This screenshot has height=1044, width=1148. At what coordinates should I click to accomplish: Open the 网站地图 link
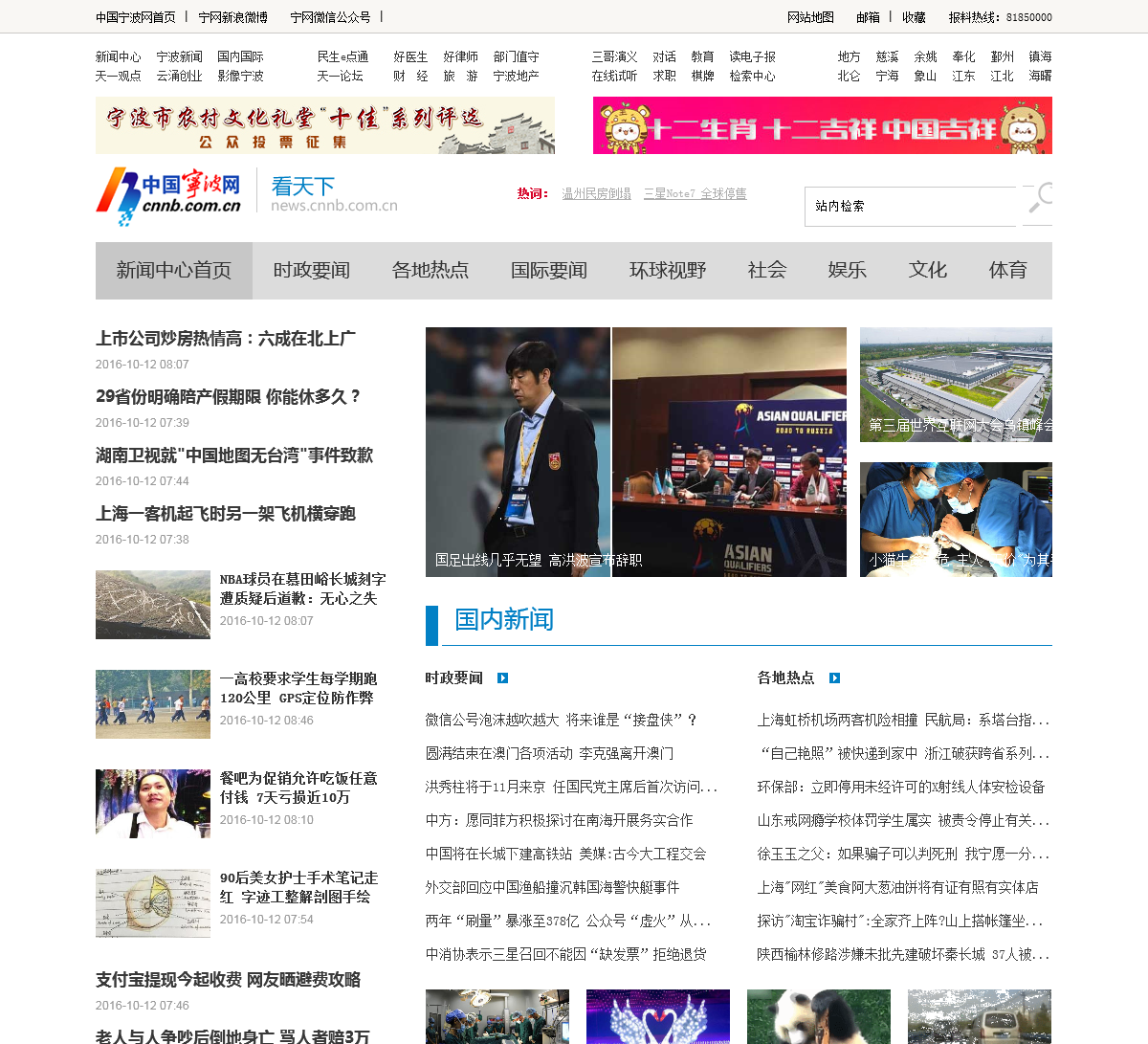pos(810,17)
